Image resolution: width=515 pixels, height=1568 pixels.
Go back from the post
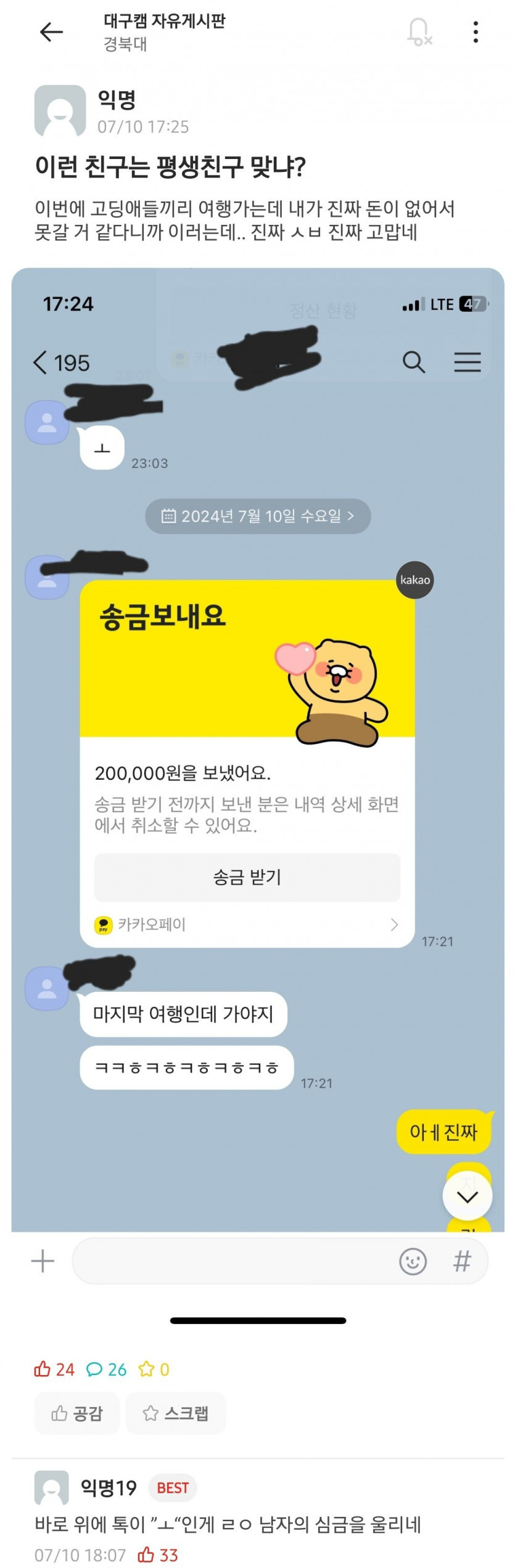coord(51,32)
